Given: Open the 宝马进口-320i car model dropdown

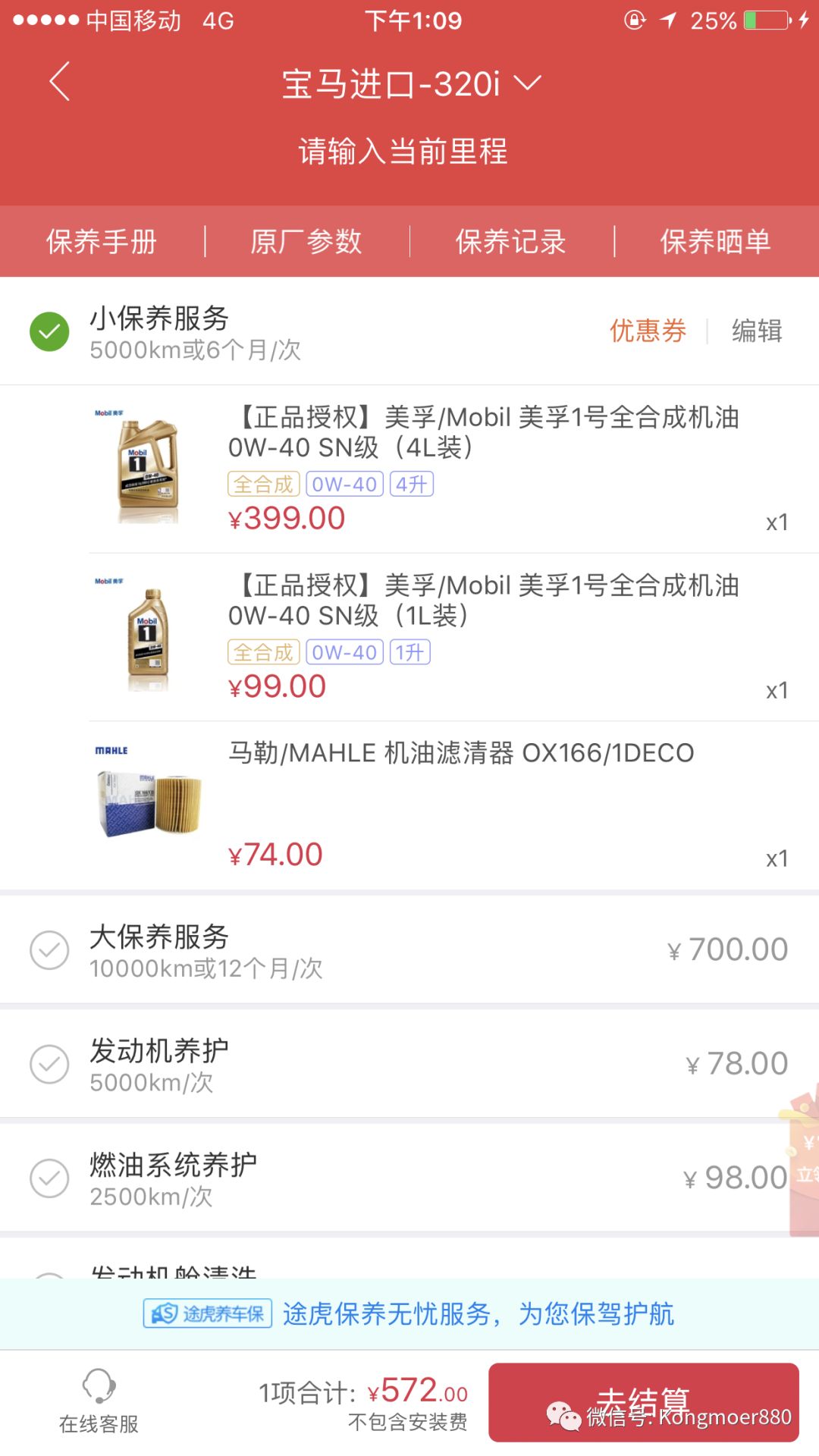Looking at the screenshot, I should pos(410,84).
